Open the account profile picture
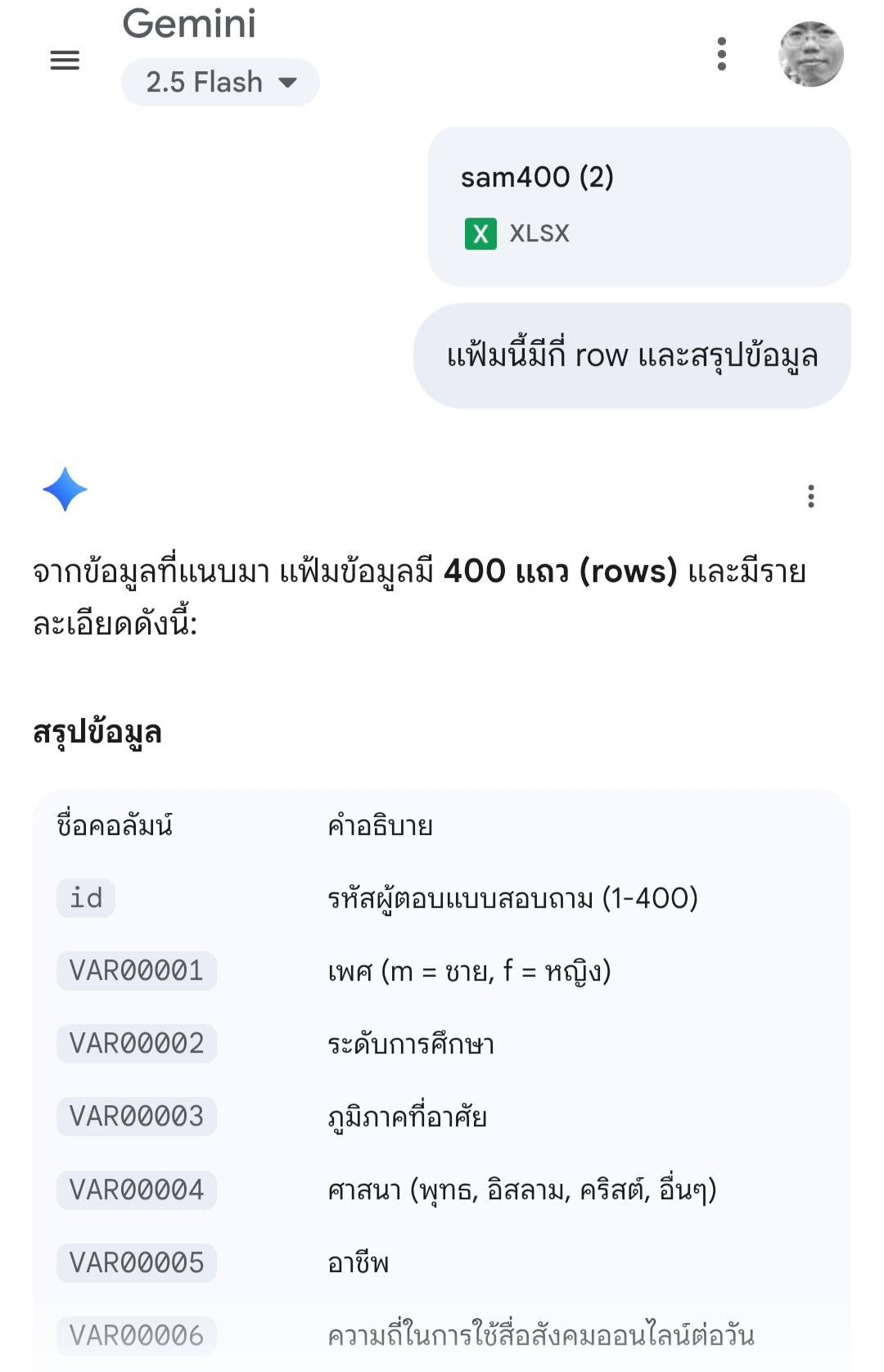The height and width of the screenshot is (1372, 884). [x=810, y=54]
